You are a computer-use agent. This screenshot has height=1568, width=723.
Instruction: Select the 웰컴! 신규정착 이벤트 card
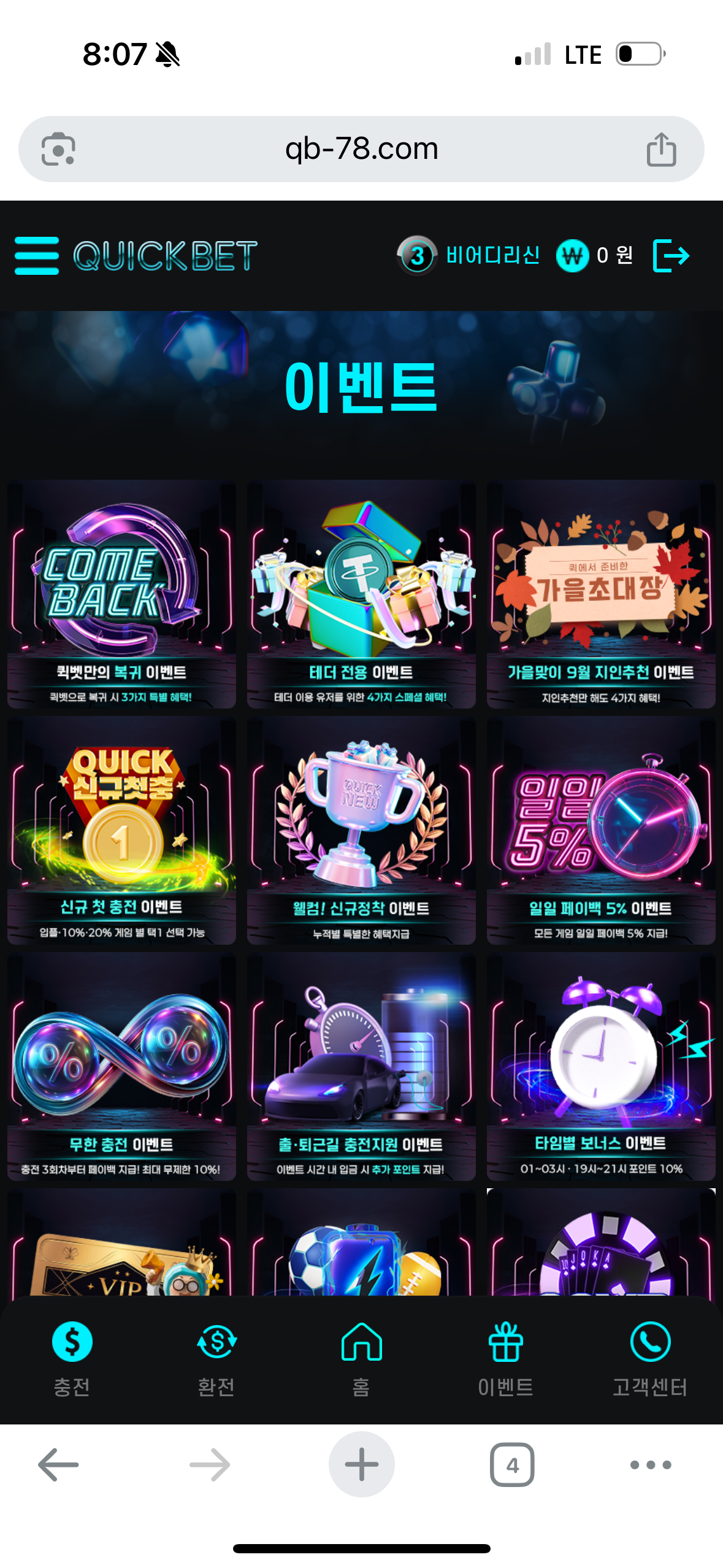(x=361, y=830)
